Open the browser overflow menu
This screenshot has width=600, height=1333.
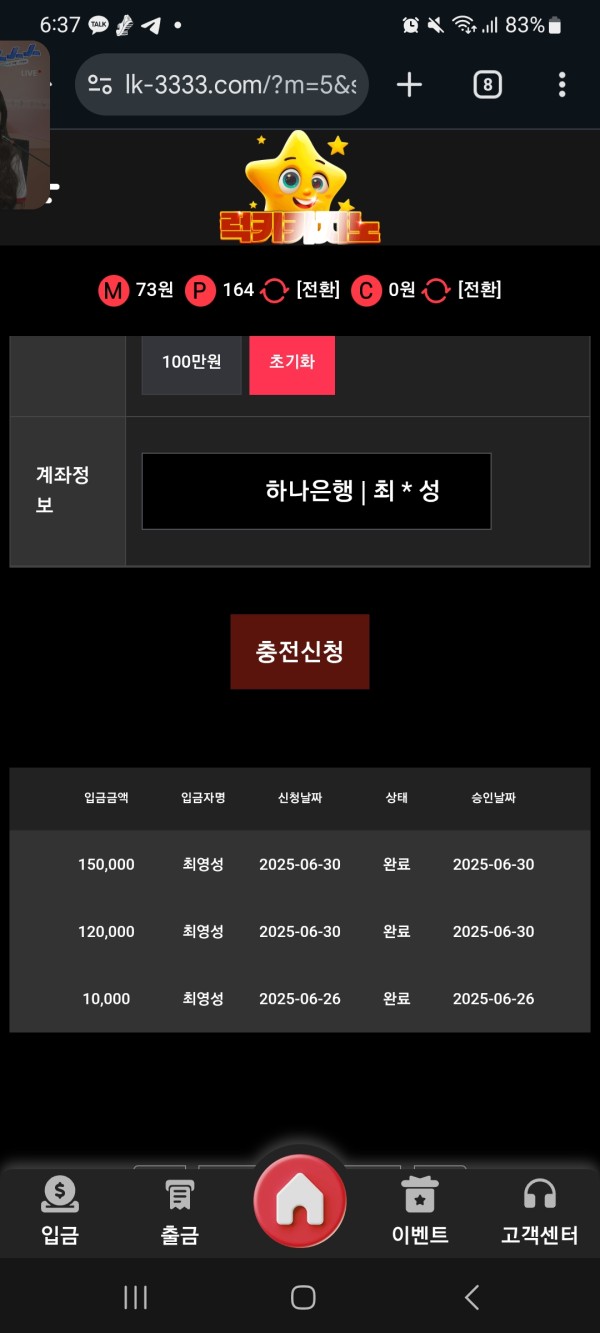click(562, 85)
